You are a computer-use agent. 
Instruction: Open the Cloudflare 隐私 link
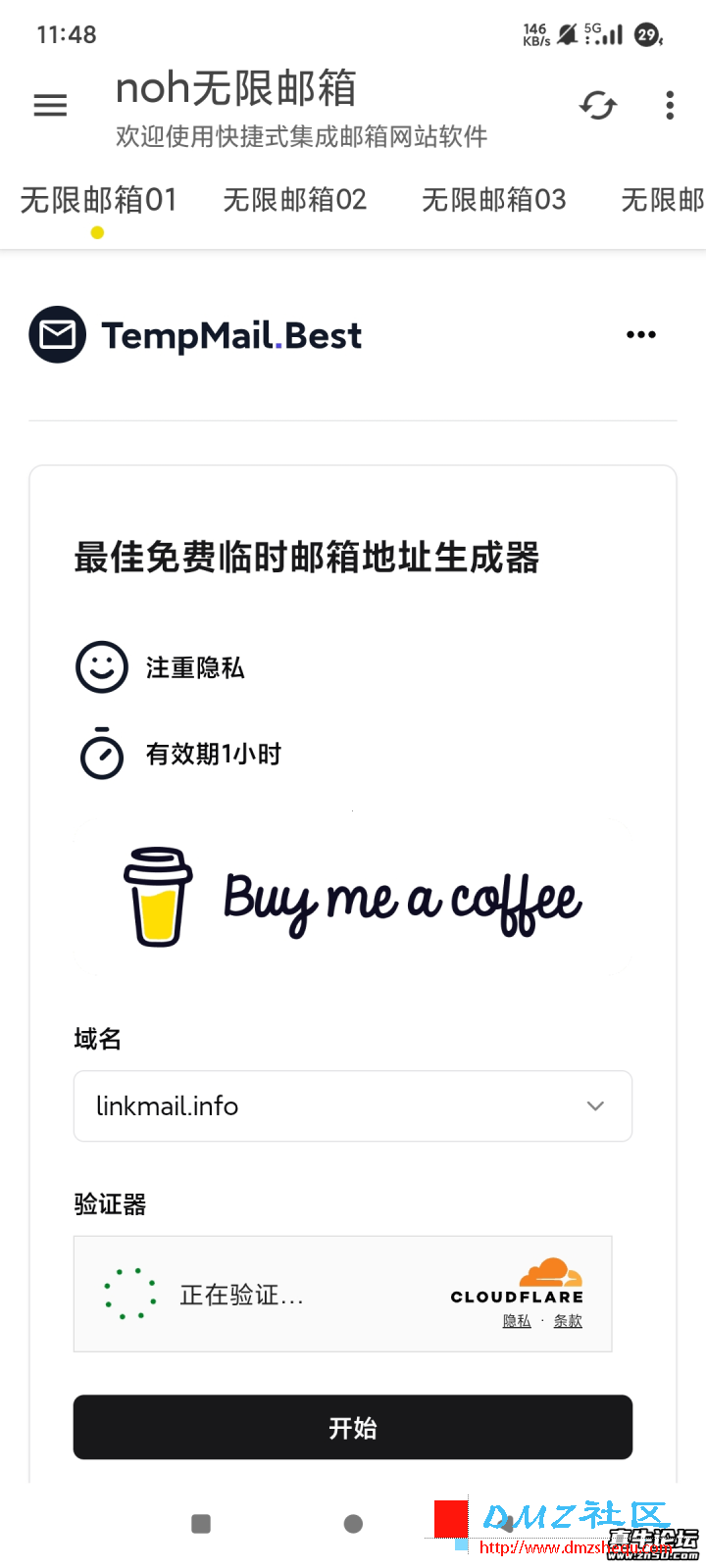(x=517, y=1321)
